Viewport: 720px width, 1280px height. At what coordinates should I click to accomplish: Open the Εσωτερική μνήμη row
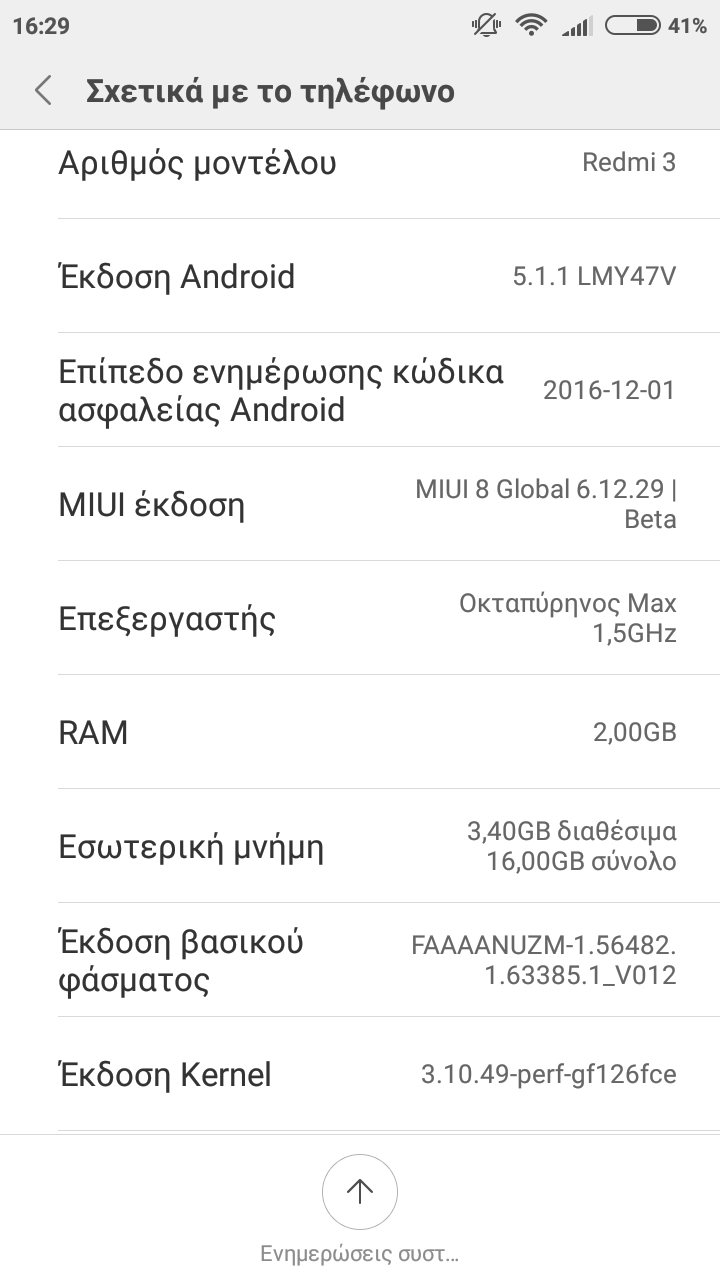(x=360, y=846)
